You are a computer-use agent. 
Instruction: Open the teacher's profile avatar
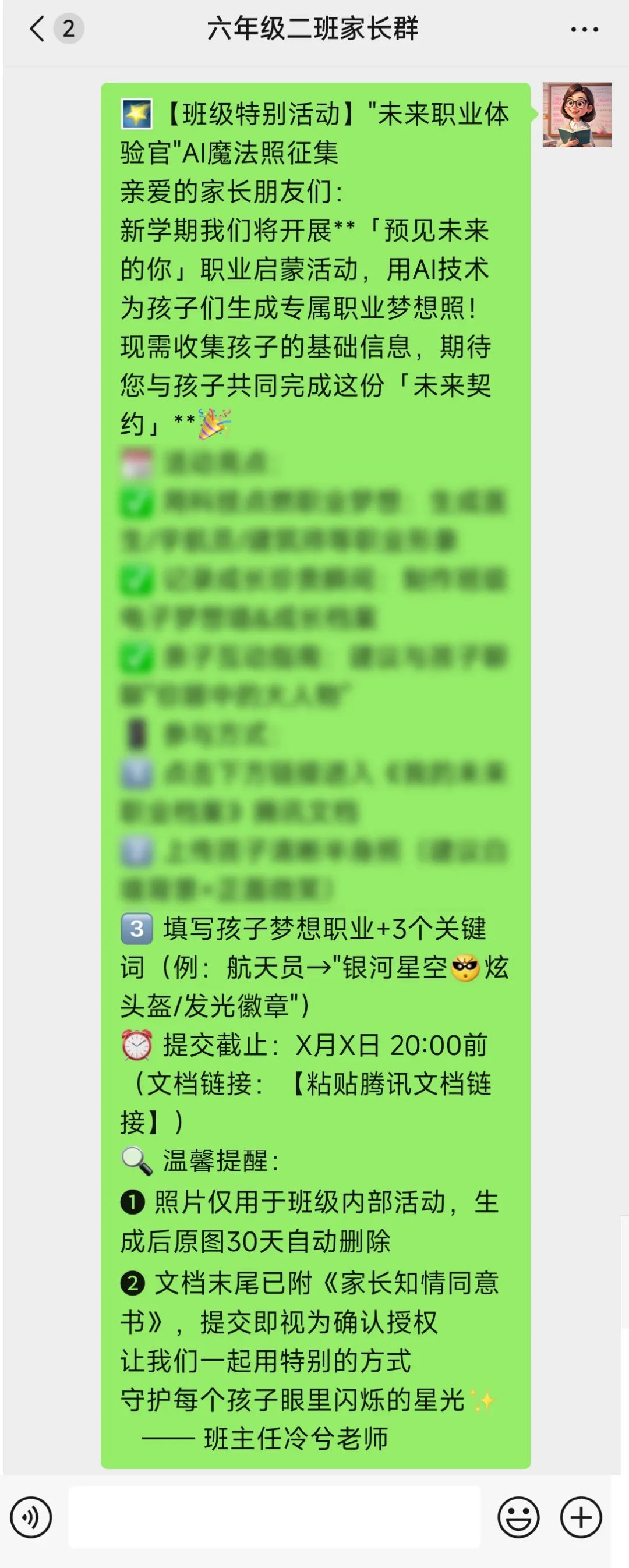(x=577, y=115)
